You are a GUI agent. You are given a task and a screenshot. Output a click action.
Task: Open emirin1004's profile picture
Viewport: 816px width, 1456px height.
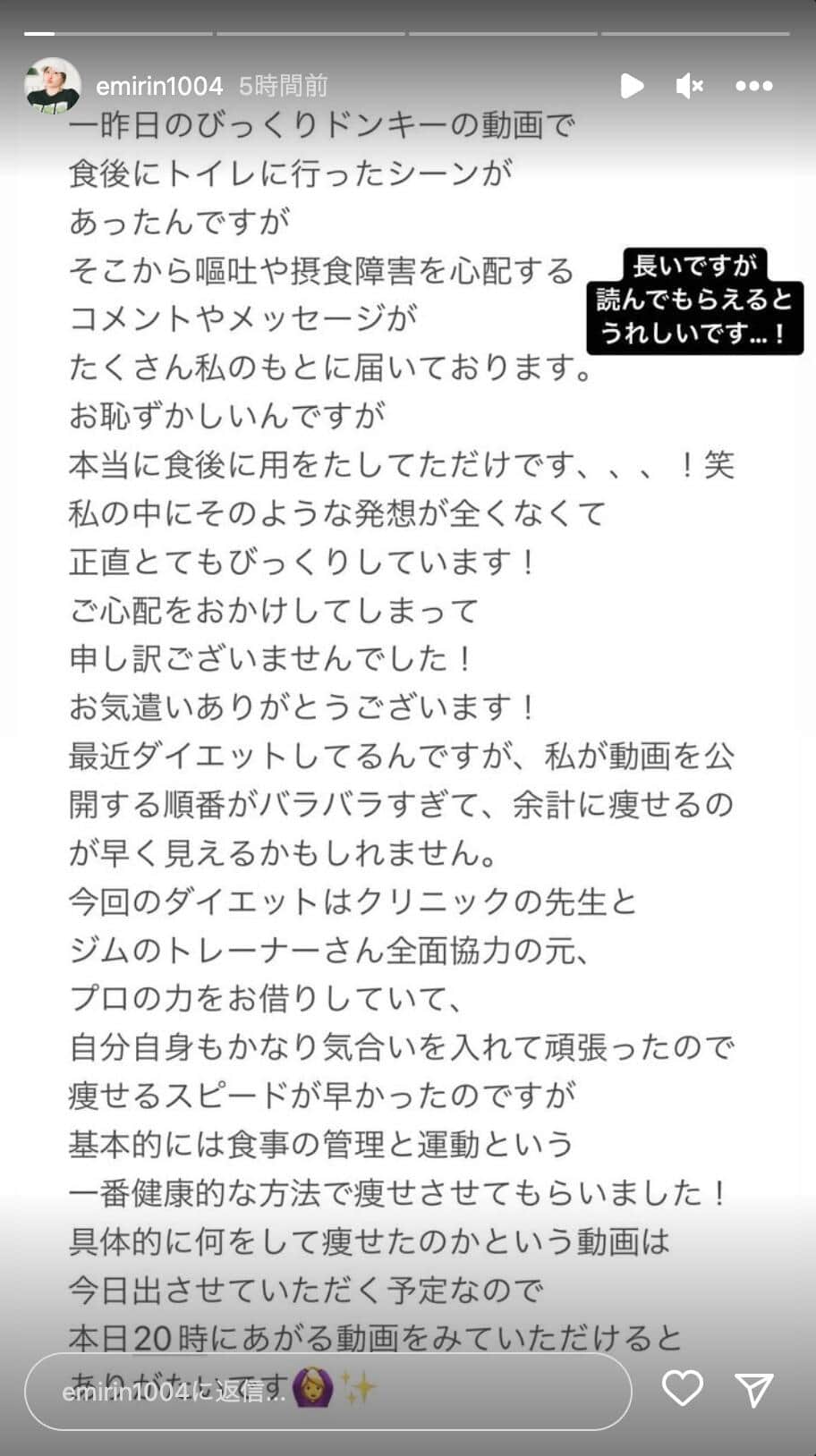[52, 86]
